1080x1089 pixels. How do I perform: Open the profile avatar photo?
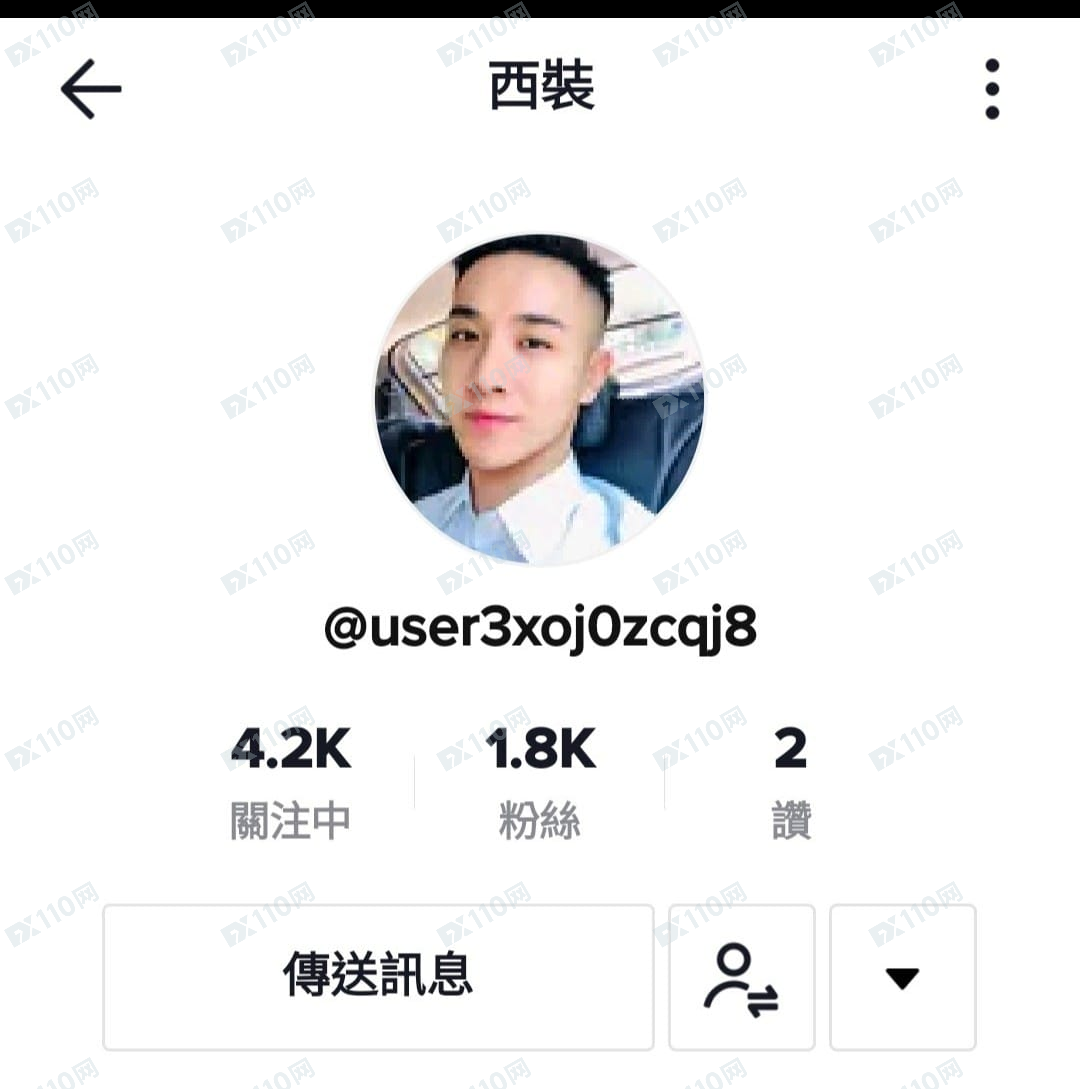pyautogui.click(x=540, y=399)
